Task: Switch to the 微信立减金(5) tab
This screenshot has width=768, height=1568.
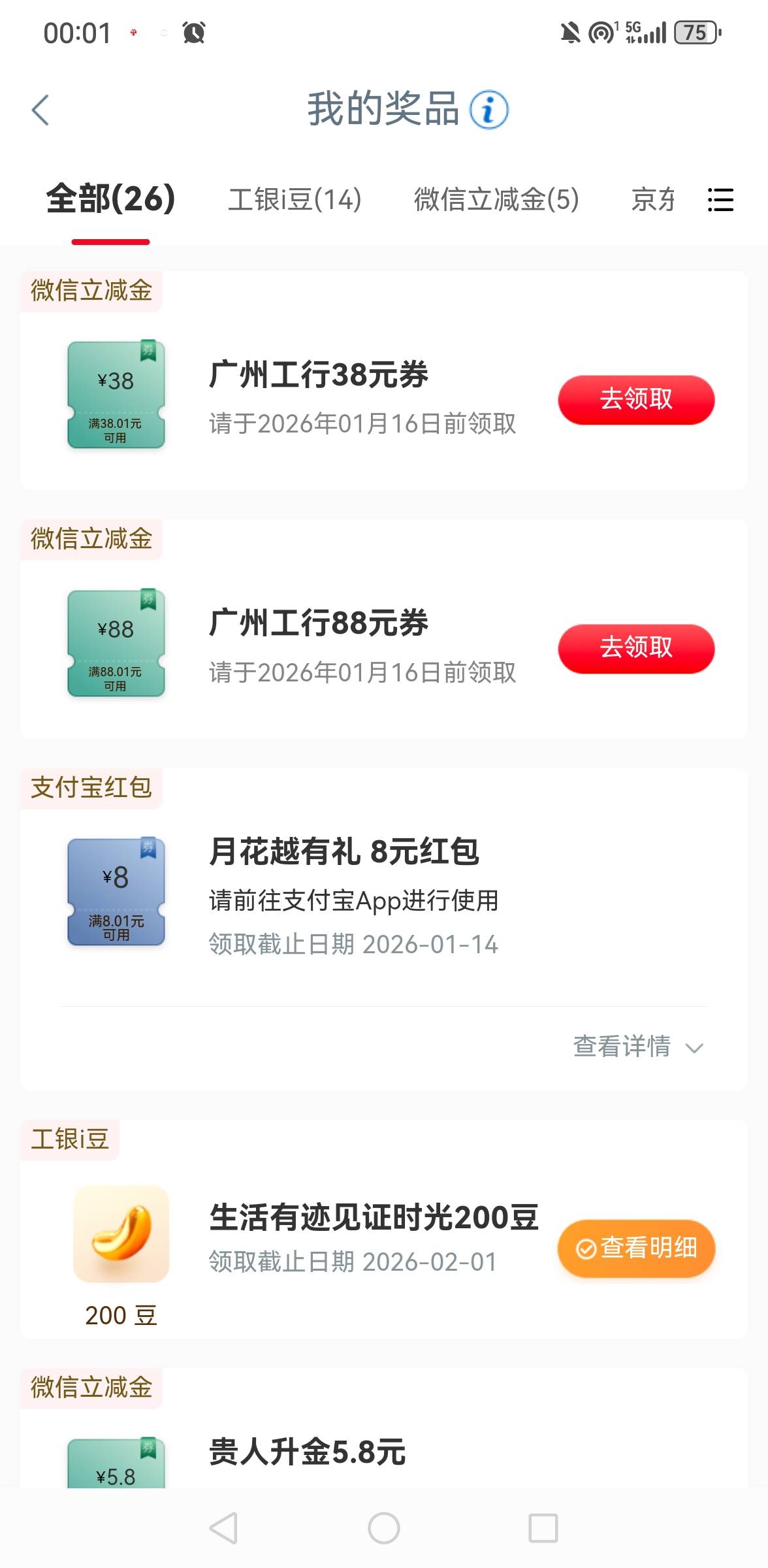Action: (496, 199)
